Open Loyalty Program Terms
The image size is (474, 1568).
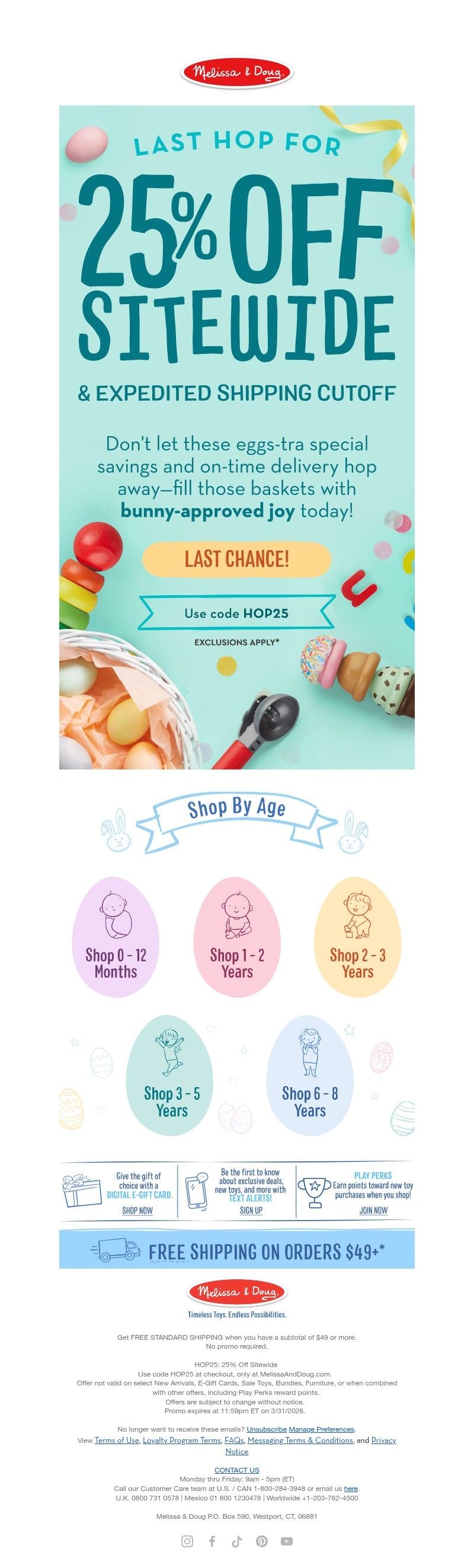point(181,1440)
